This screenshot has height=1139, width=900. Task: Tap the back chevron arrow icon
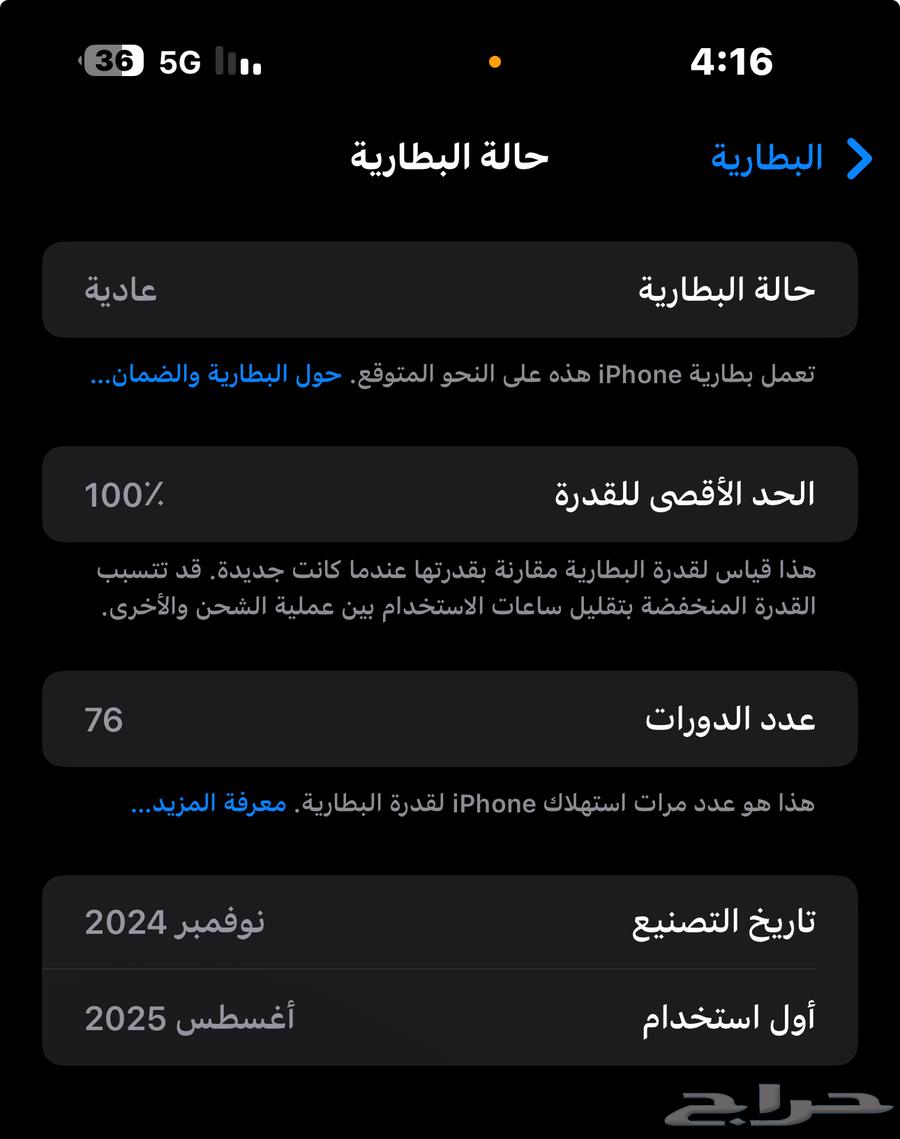tap(856, 156)
